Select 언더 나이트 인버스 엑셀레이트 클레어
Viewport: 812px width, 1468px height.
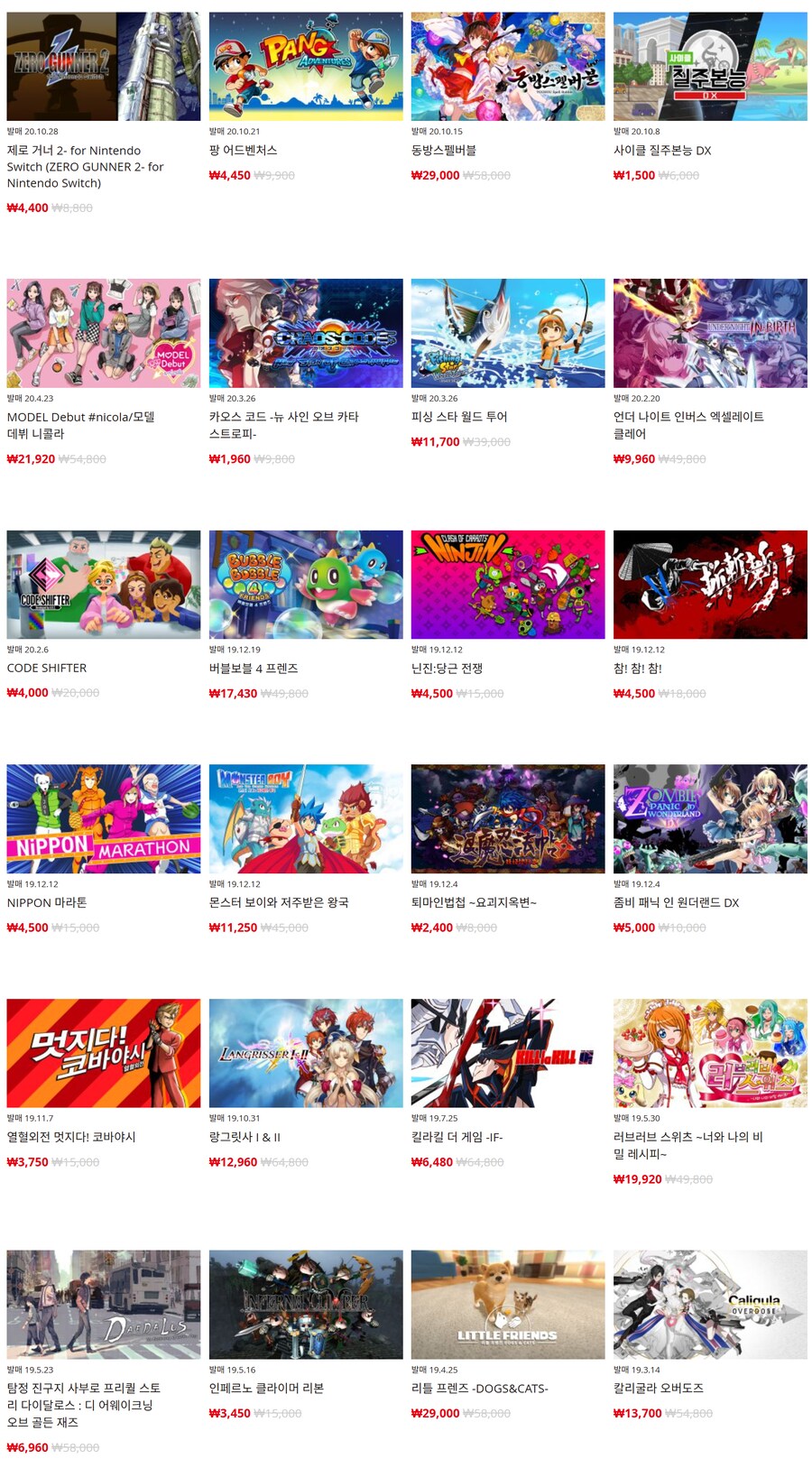[710, 333]
